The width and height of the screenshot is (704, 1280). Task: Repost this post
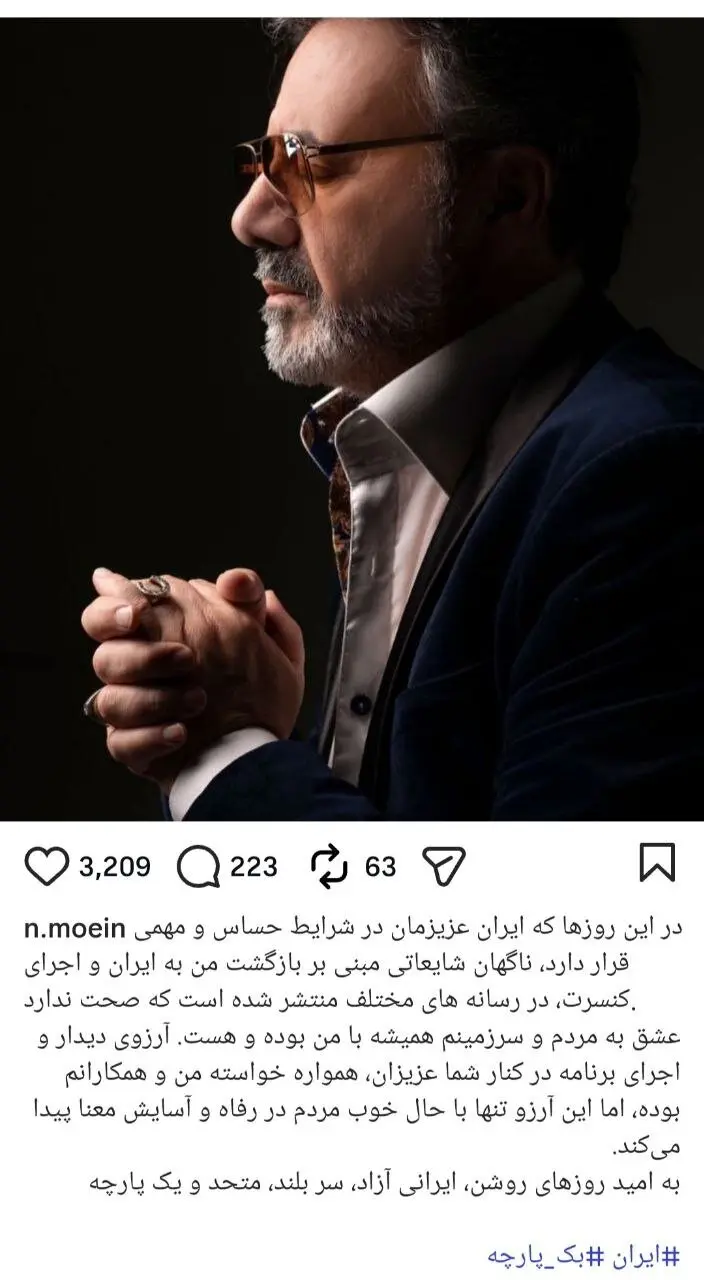point(330,866)
